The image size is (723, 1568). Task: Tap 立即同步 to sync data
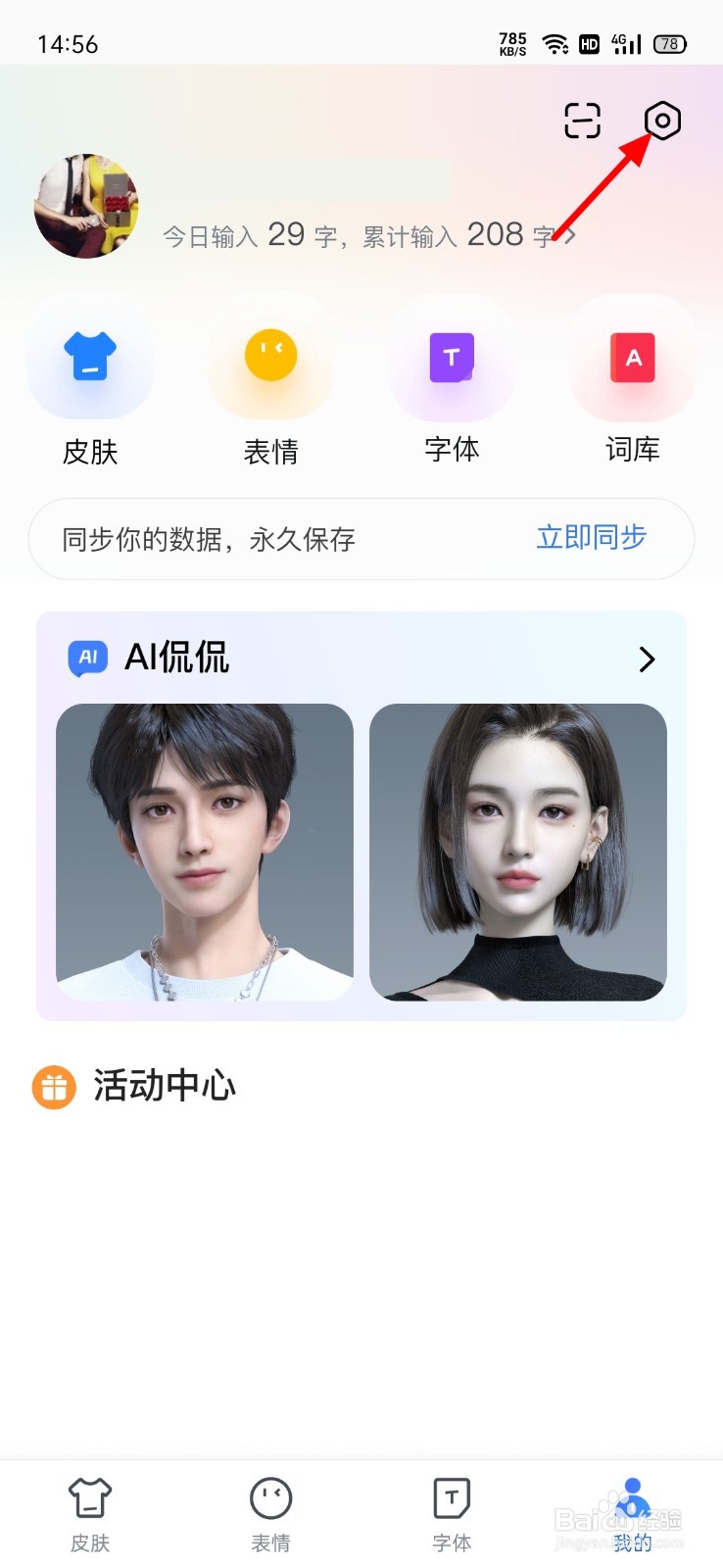pyautogui.click(x=590, y=538)
